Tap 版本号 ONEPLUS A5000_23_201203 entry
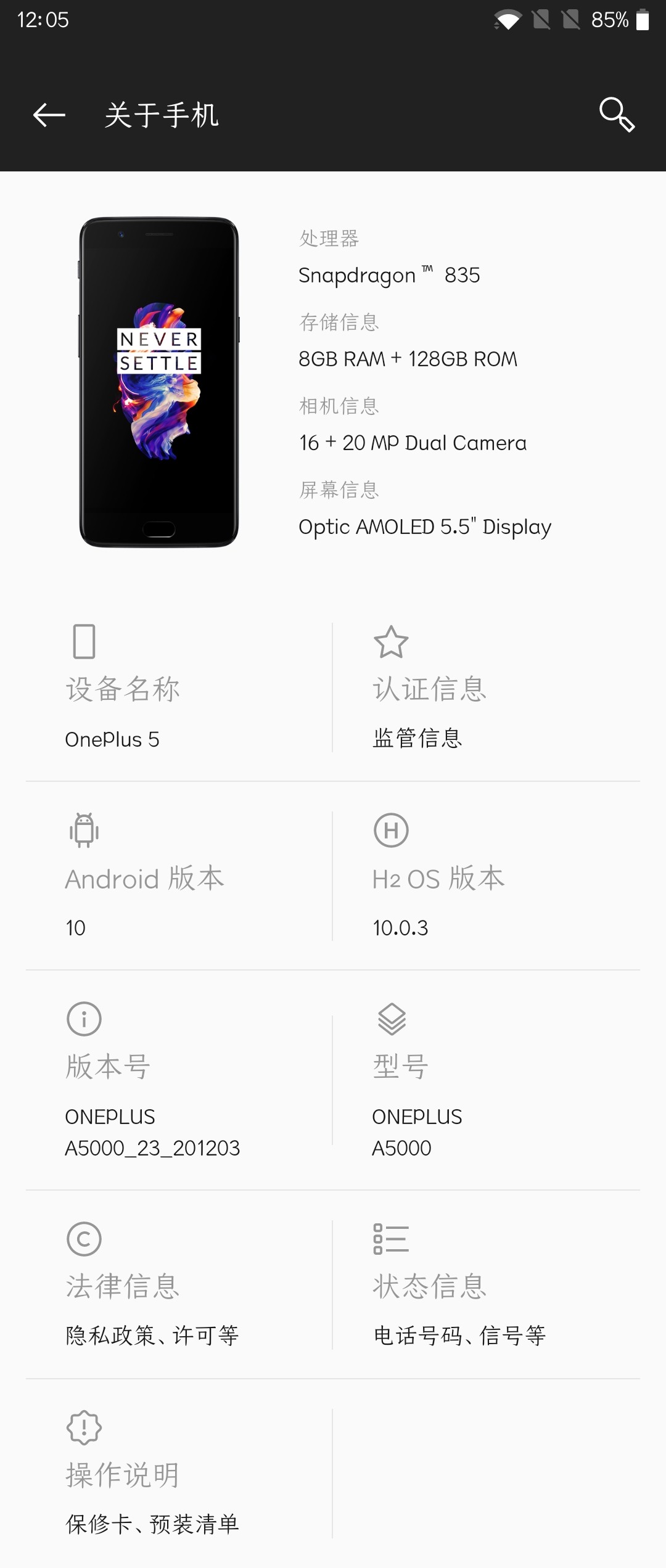The image size is (666, 1568). tap(179, 1080)
